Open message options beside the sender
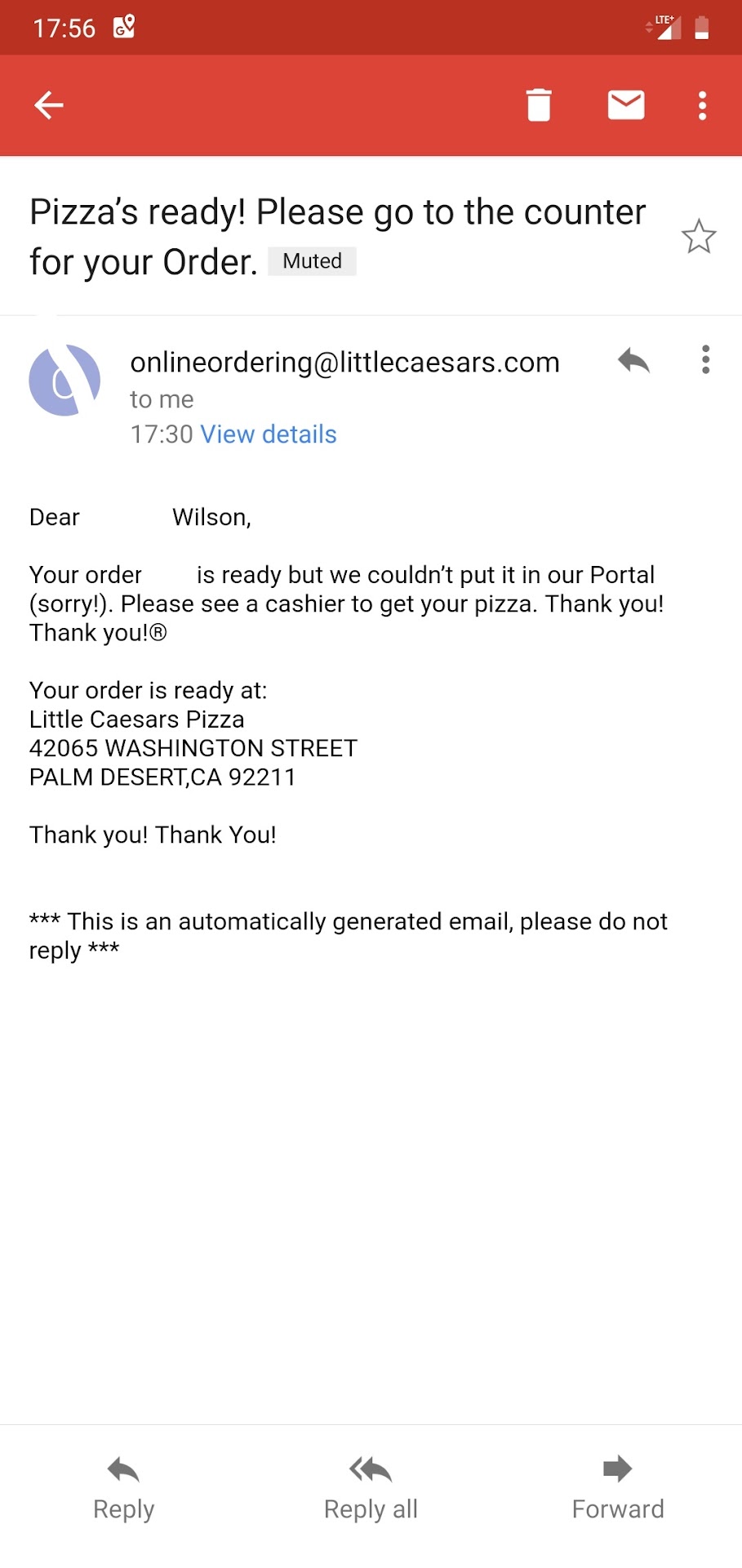This screenshot has width=742, height=1568. point(706,360)
